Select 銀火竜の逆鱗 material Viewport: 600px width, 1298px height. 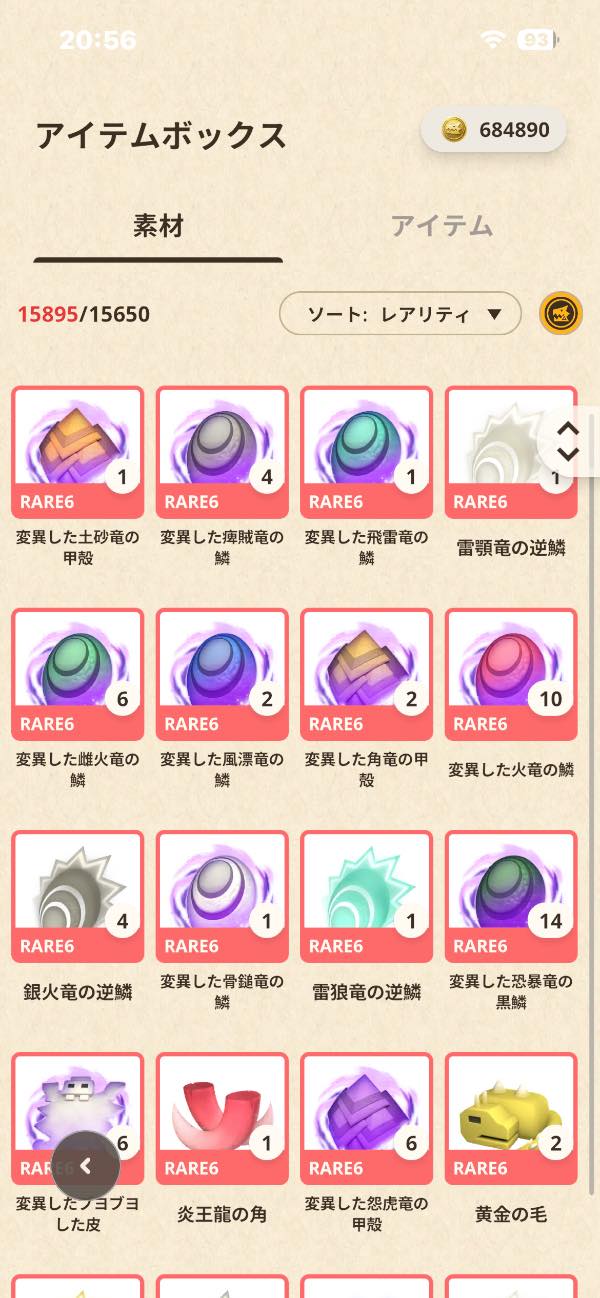coord(78,896)
